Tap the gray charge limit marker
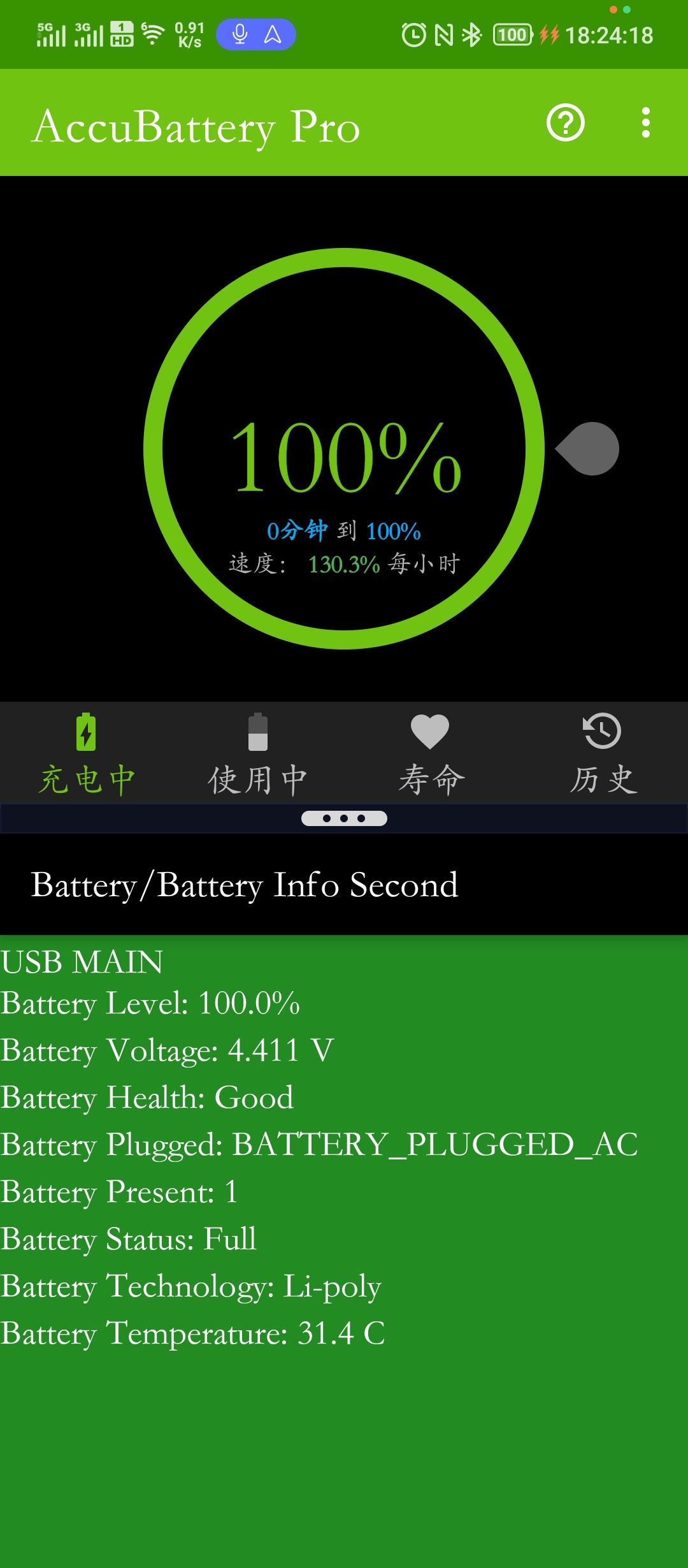Image resolution: width=688 pixels, height=1568 pixels. click(x=590, y=449)
